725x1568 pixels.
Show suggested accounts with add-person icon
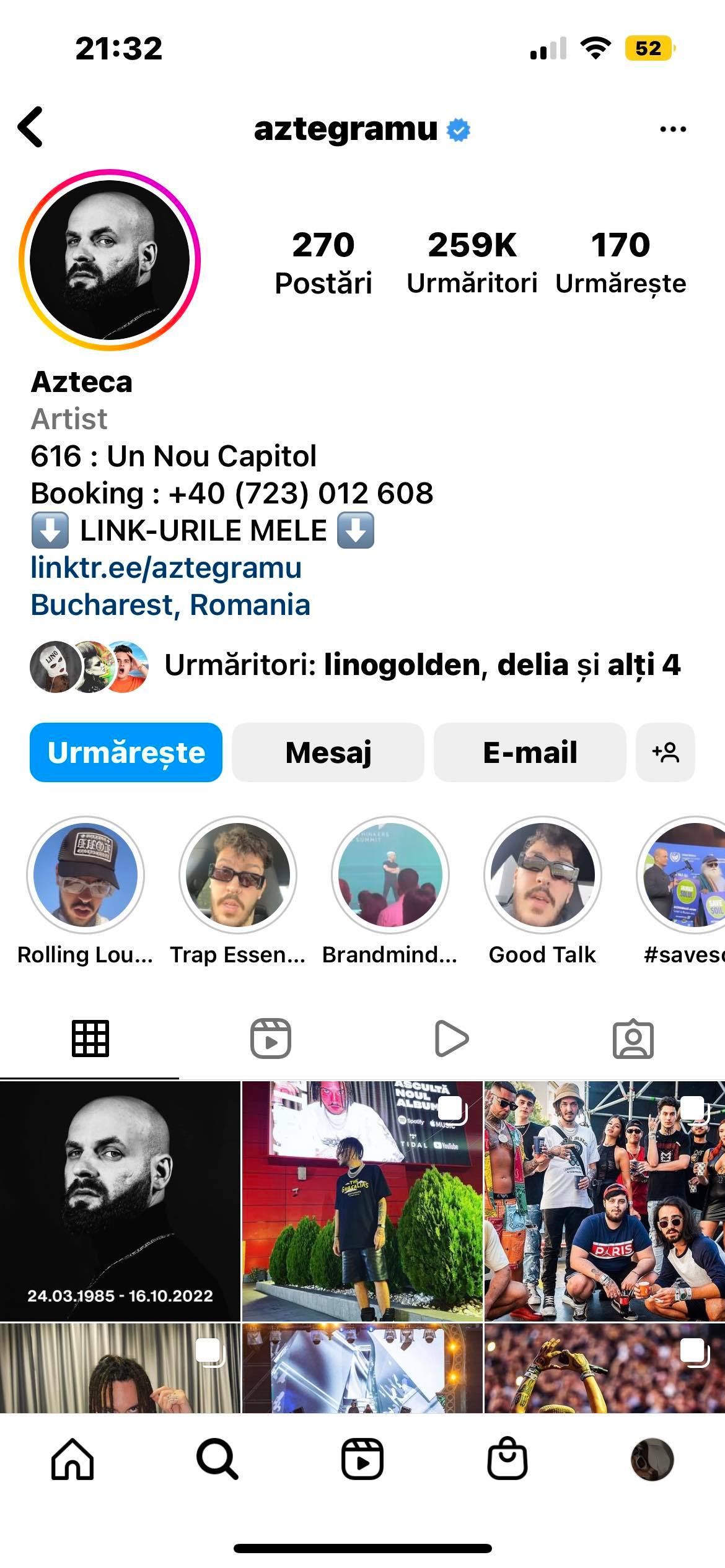(x=665, y=752)
